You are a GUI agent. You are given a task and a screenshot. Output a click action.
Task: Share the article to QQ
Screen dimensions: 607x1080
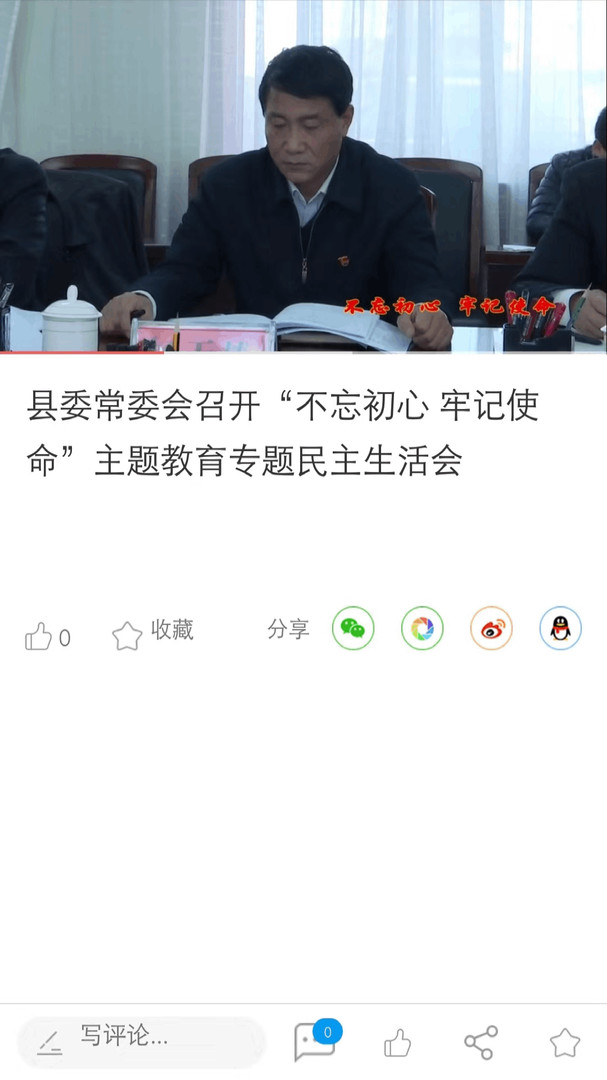(x=560, y=628)
